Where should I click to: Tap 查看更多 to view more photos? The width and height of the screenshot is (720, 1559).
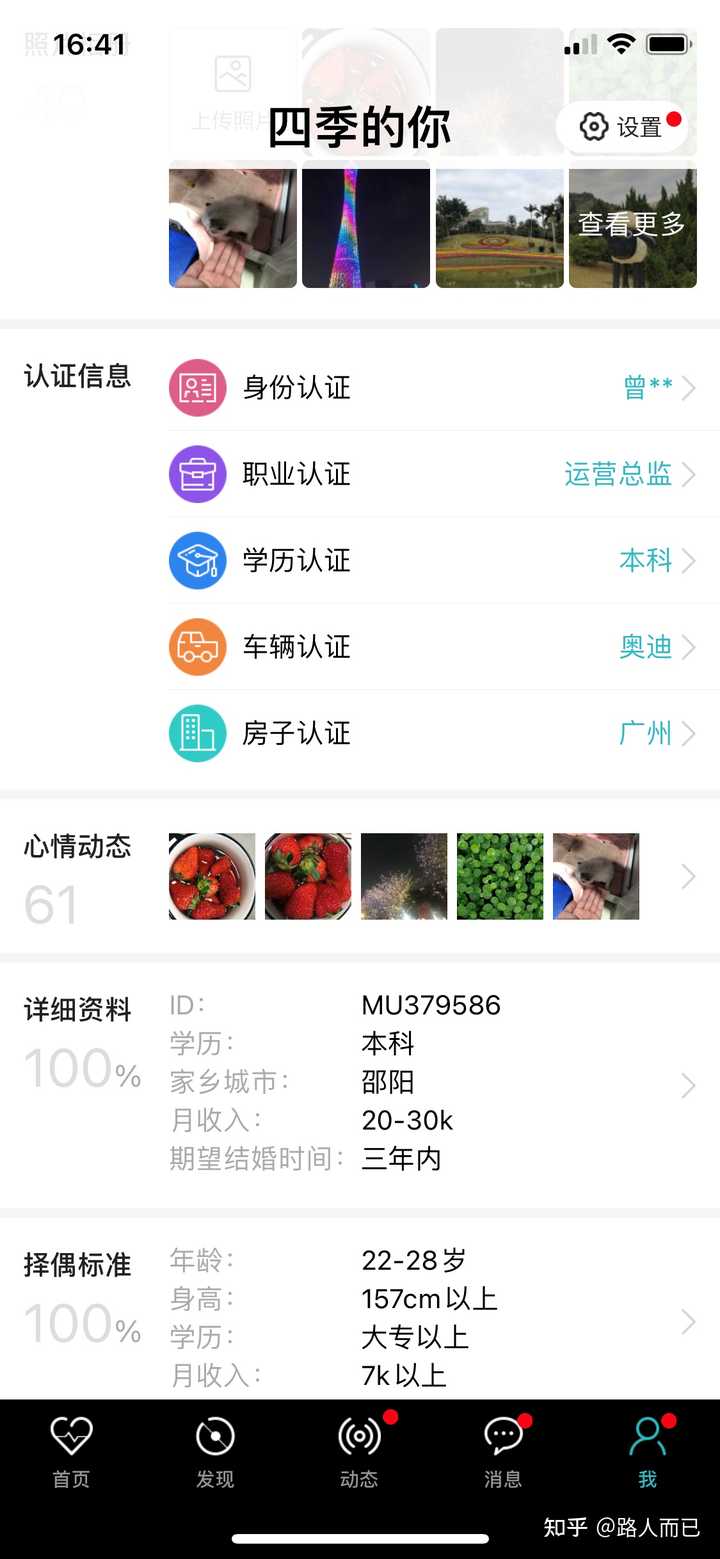[632, 224]
